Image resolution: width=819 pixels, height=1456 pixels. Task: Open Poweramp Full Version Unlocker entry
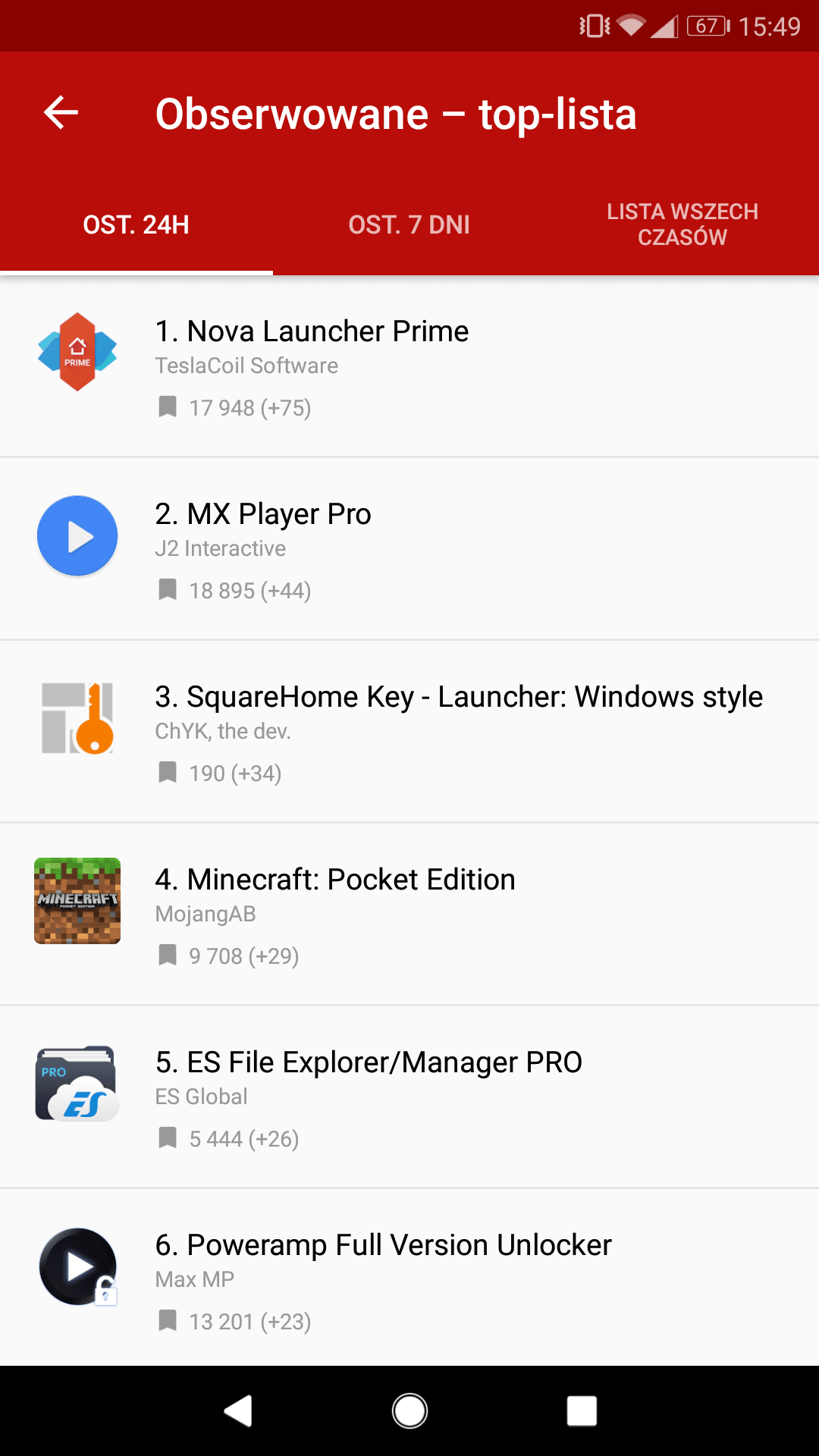click(x=409, y=1278)
